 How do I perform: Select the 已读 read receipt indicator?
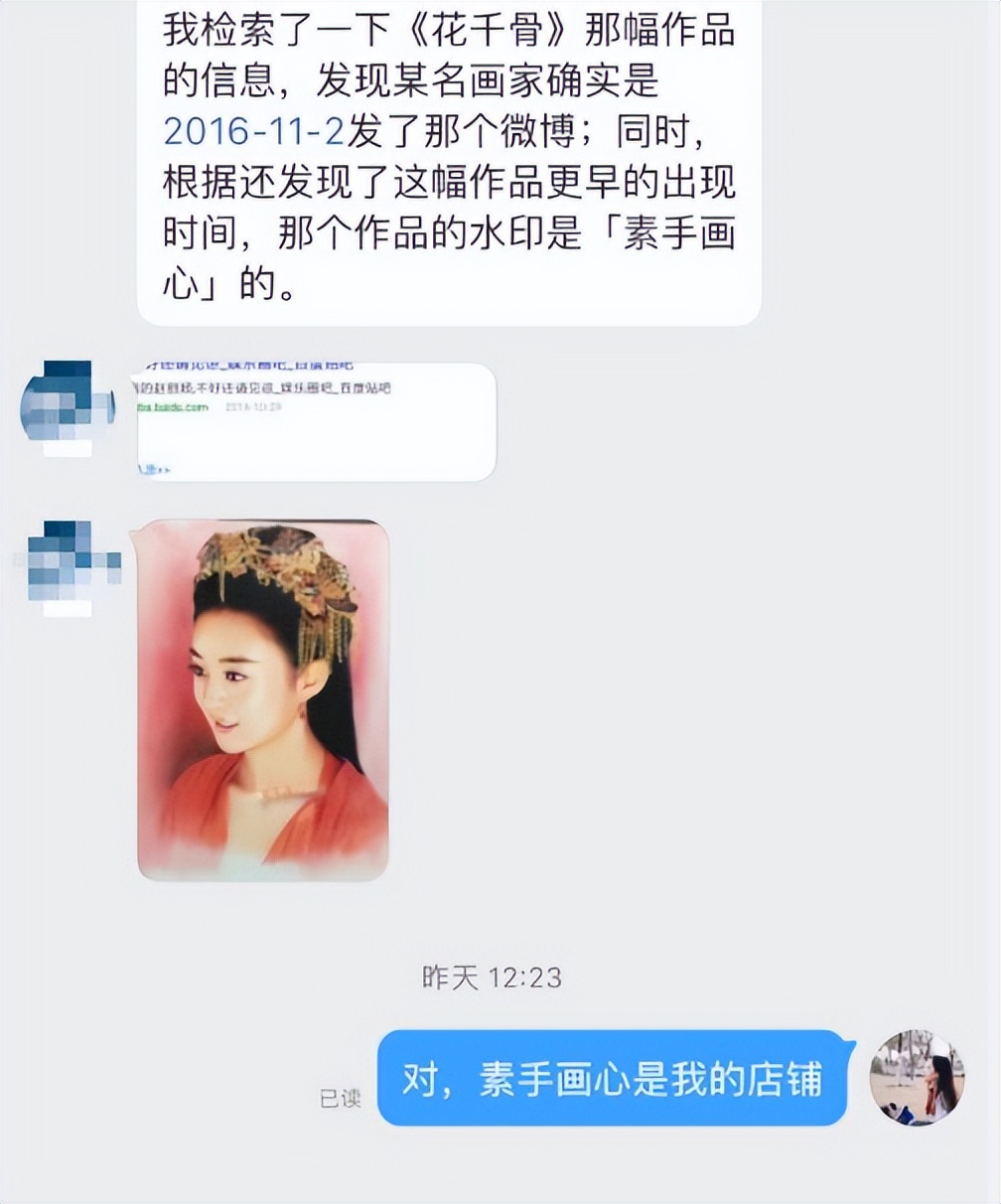(342, 1096)
